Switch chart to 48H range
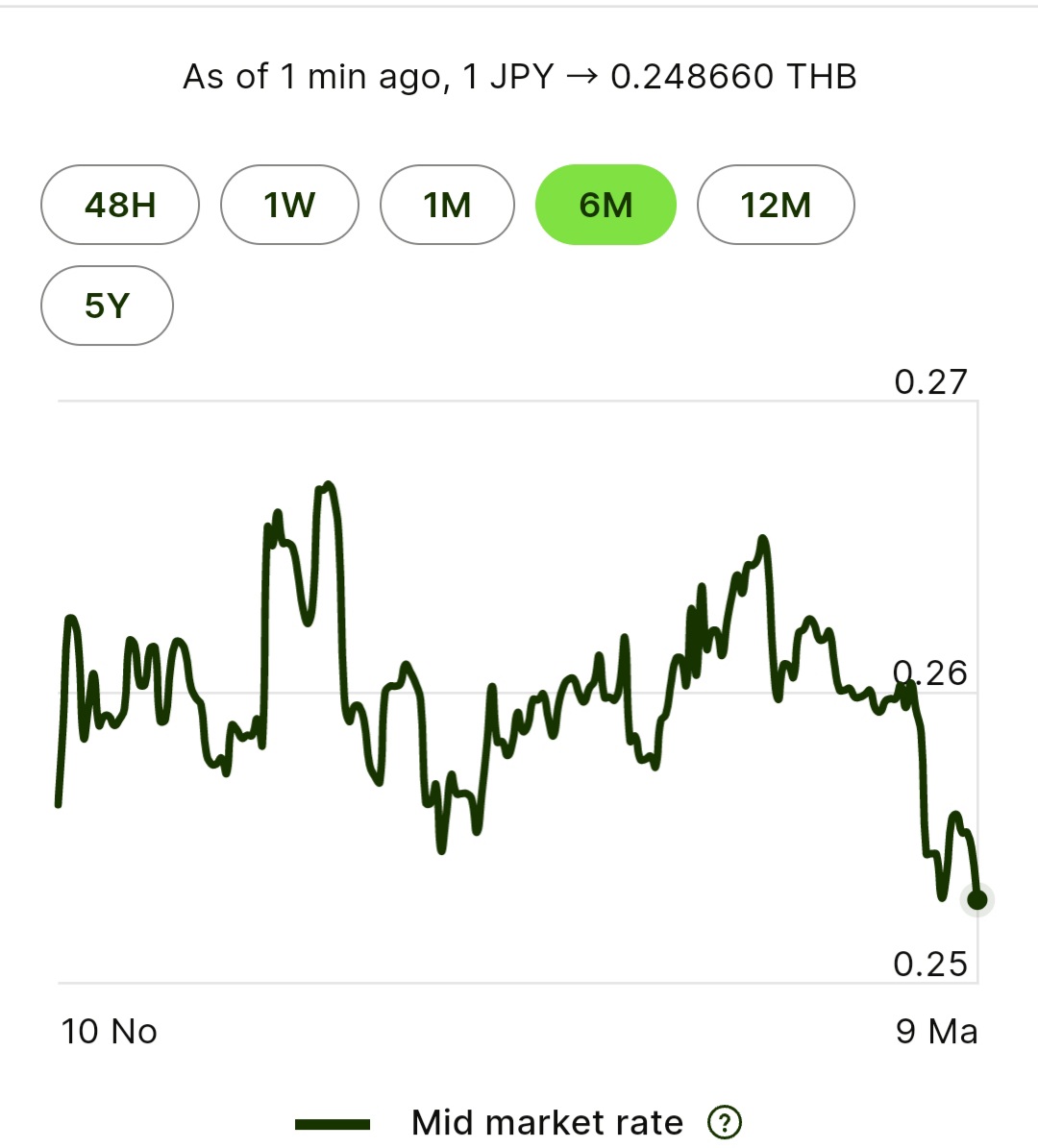Image resolution: width=1038 pixels, height=1148 pixels. point(120,205)
